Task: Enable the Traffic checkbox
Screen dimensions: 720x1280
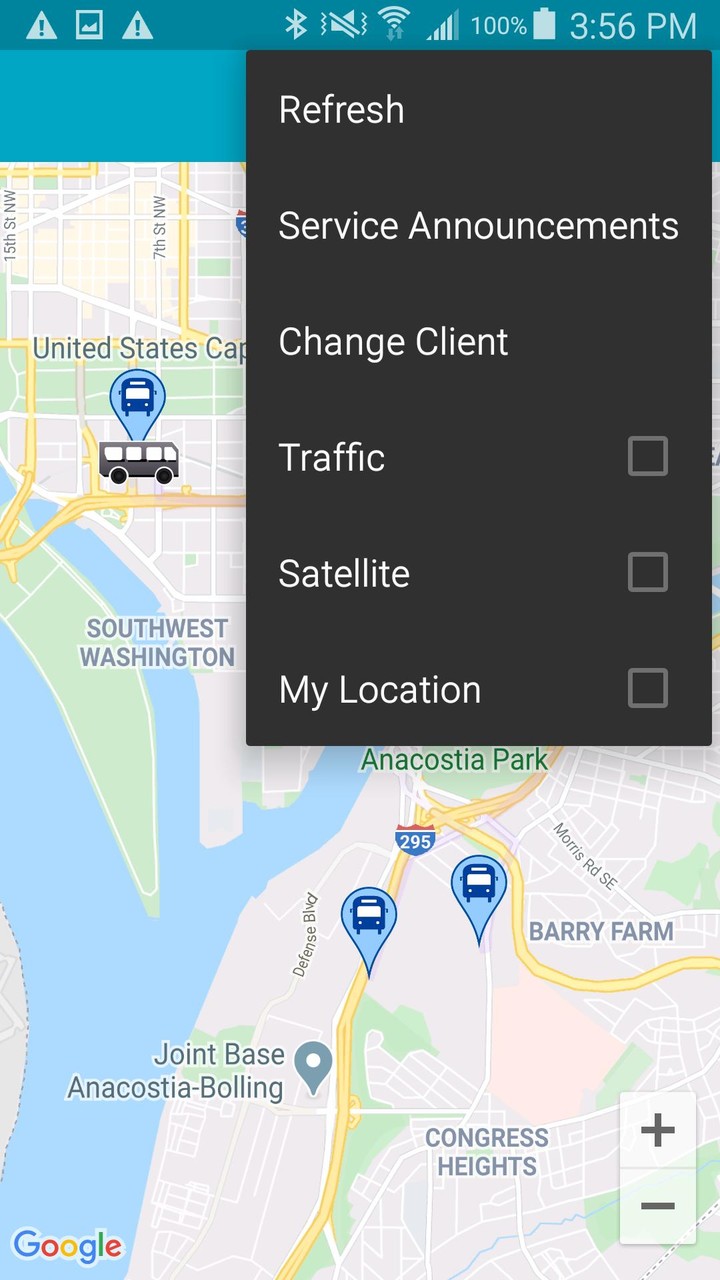Action: coord(647,457)
